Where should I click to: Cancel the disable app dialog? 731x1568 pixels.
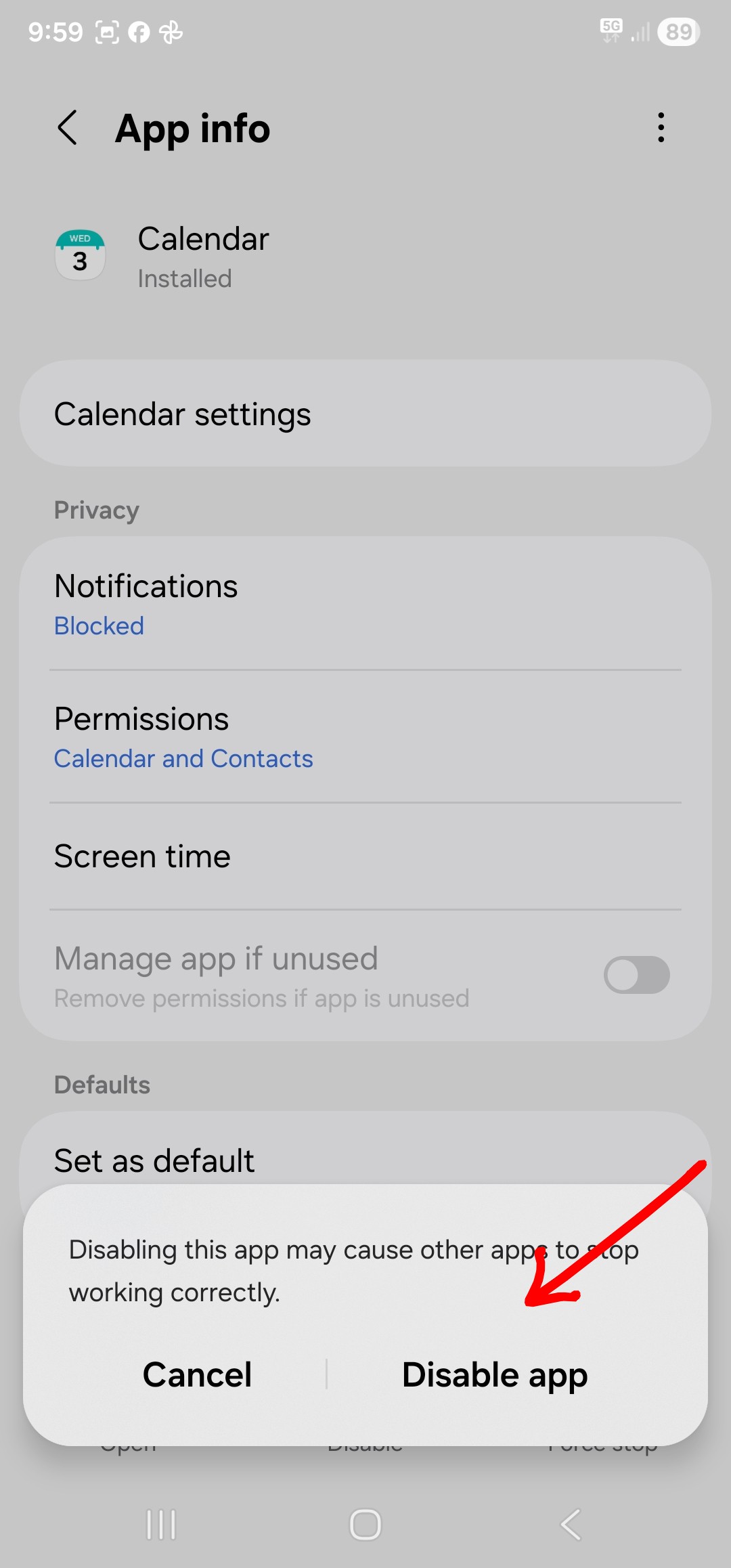coord(197,1375)
